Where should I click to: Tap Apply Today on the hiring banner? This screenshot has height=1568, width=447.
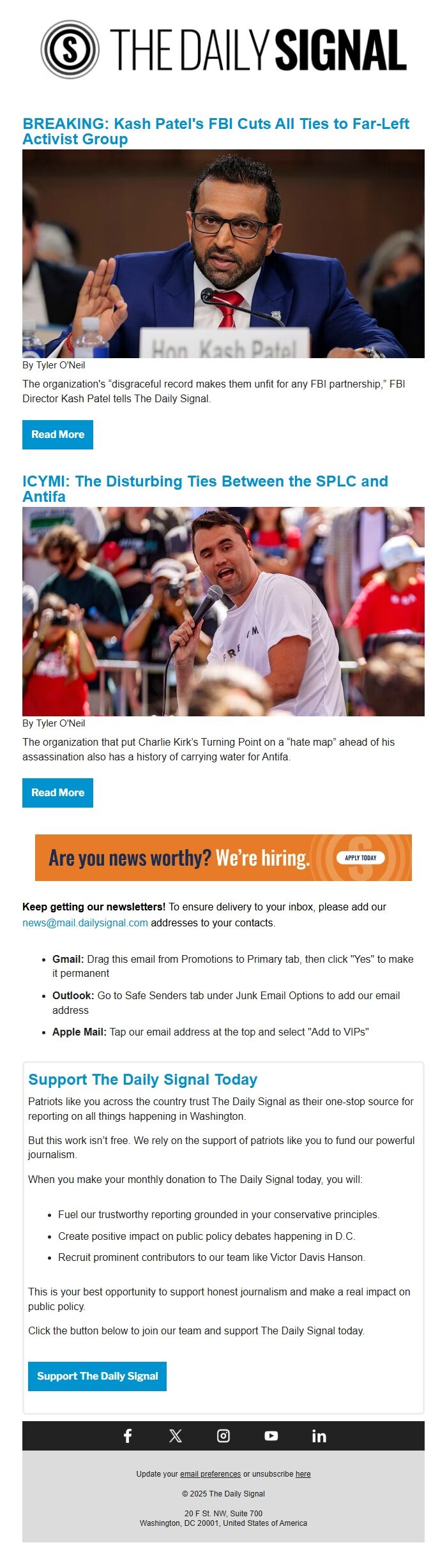[361, 857]
